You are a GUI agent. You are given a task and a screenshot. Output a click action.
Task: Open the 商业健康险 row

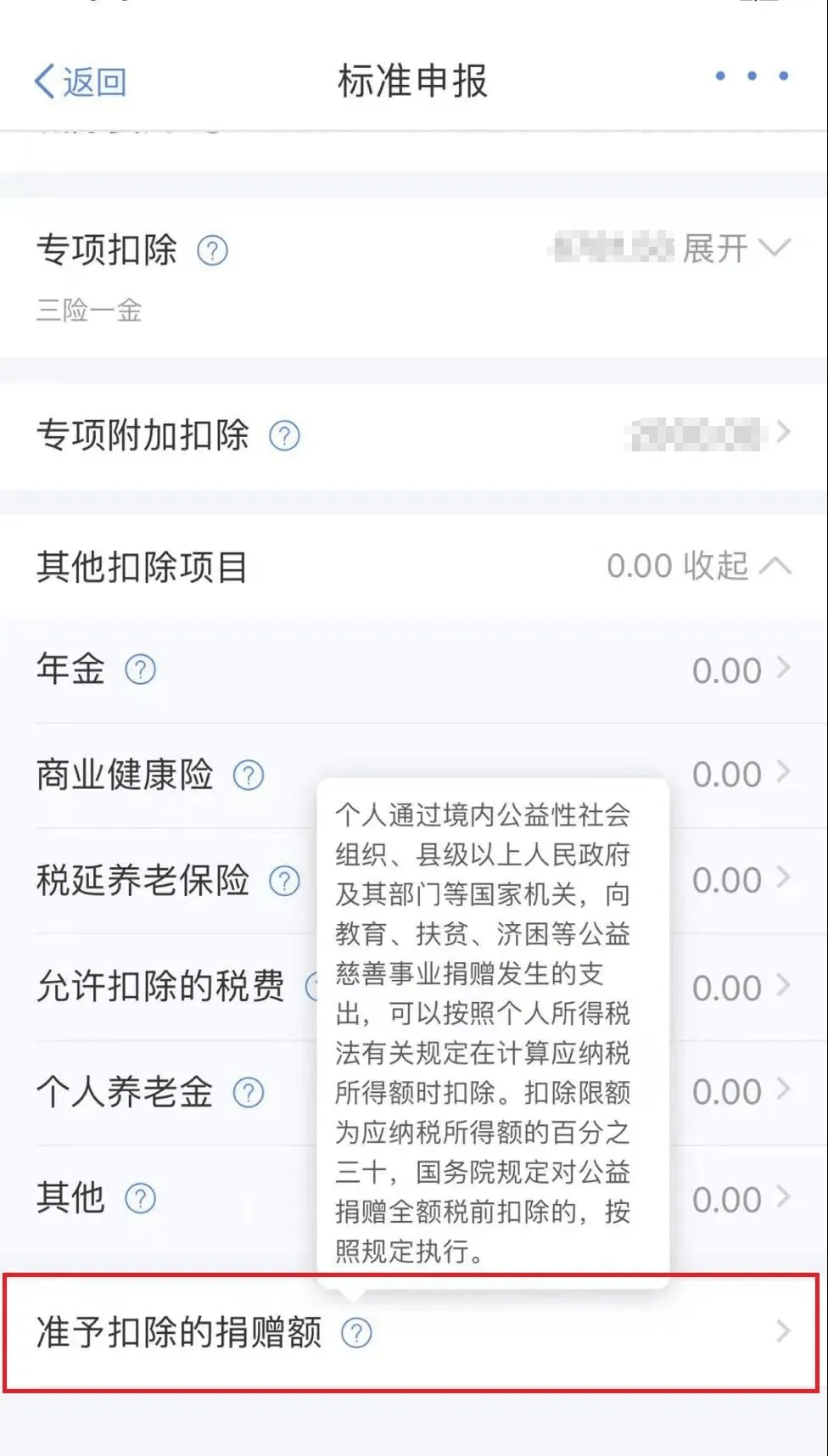point(414,775)
